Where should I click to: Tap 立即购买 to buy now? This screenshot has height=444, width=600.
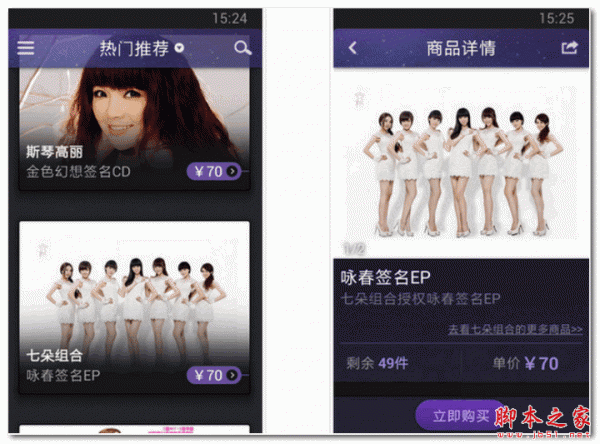click(x=460, y=415)
